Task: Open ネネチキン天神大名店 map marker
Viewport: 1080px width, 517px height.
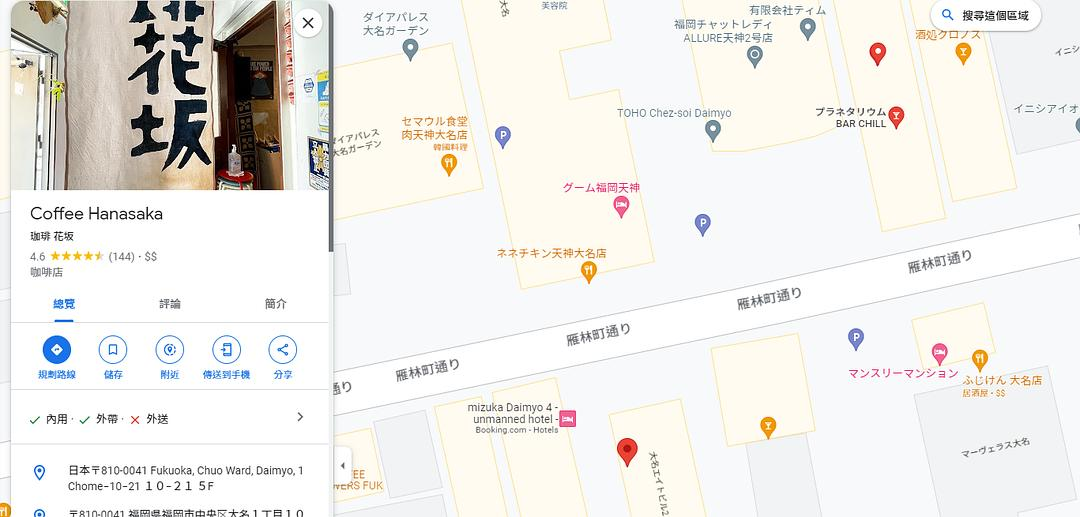Action: [589, 270]
